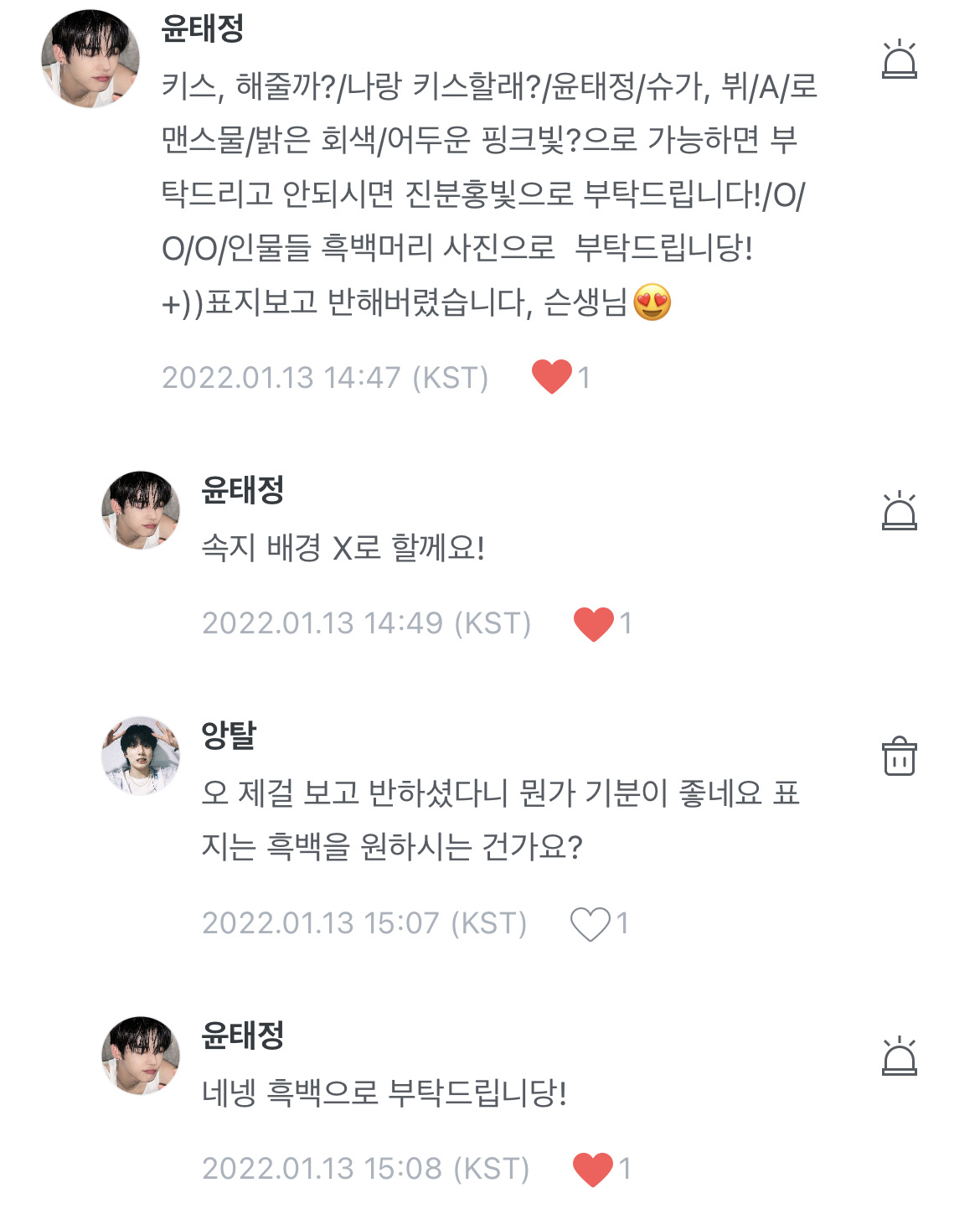
Task: Unlike the 15:08 reply '네넹 흑백으로 부탁드립니당!'
Action: click(x=592, y=1170)
